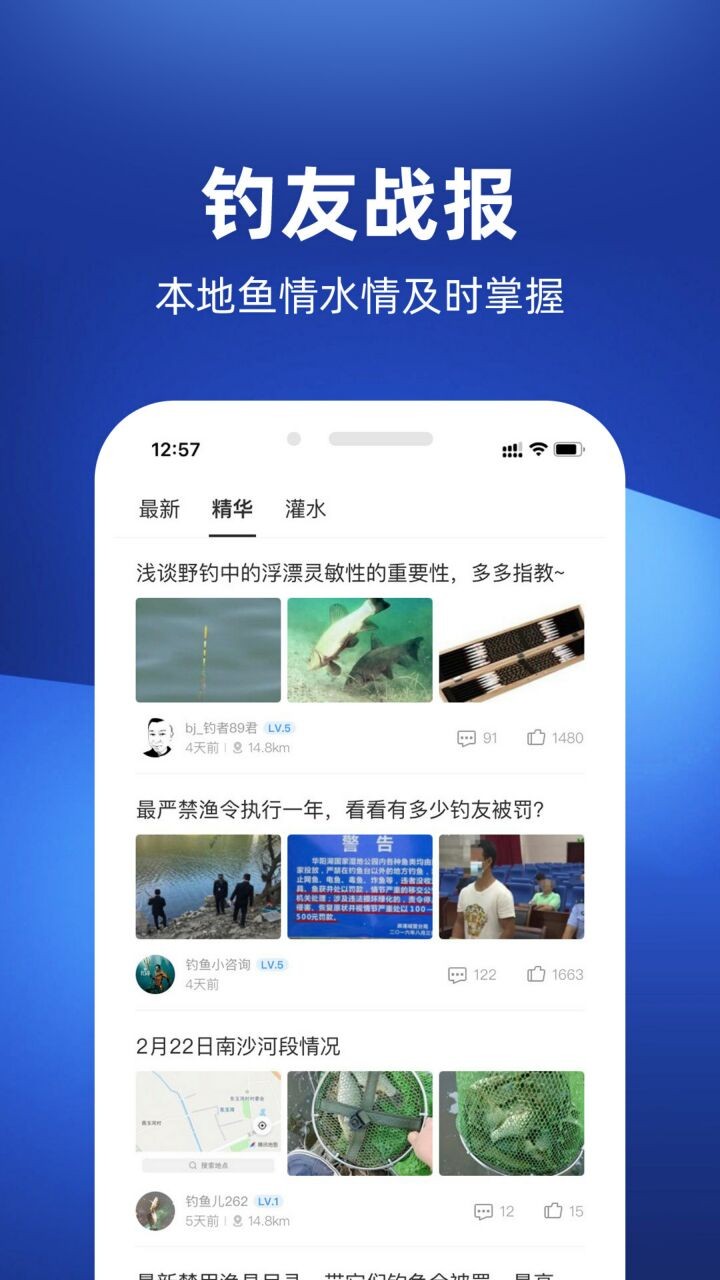
Task: Click the Wi-Fi icon in the status bar
Action: coord(537,451)
